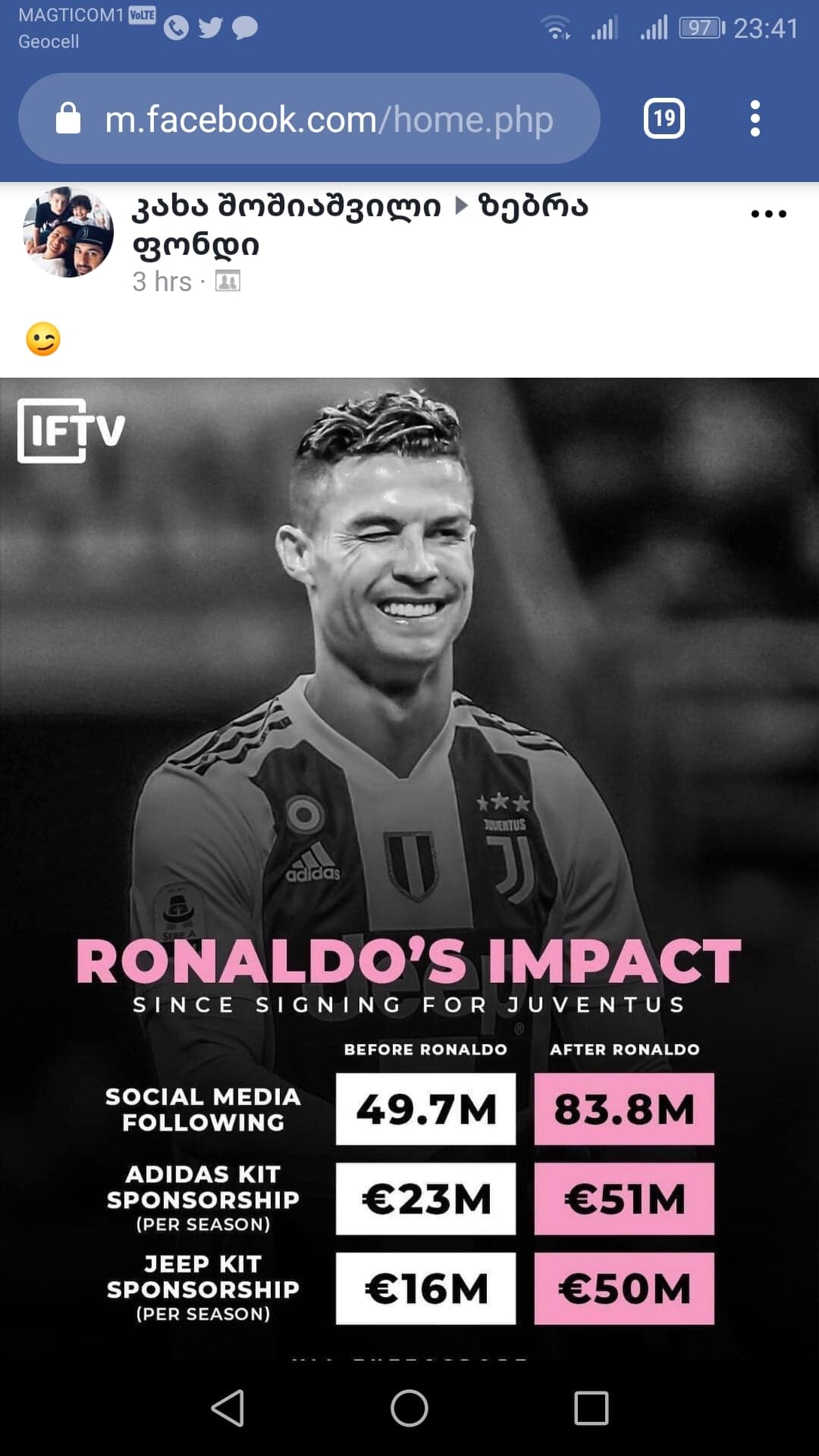Go back with the system back button
Image resolution: width=819 pixels, height=1456 pixels.
coord(227,1408)
